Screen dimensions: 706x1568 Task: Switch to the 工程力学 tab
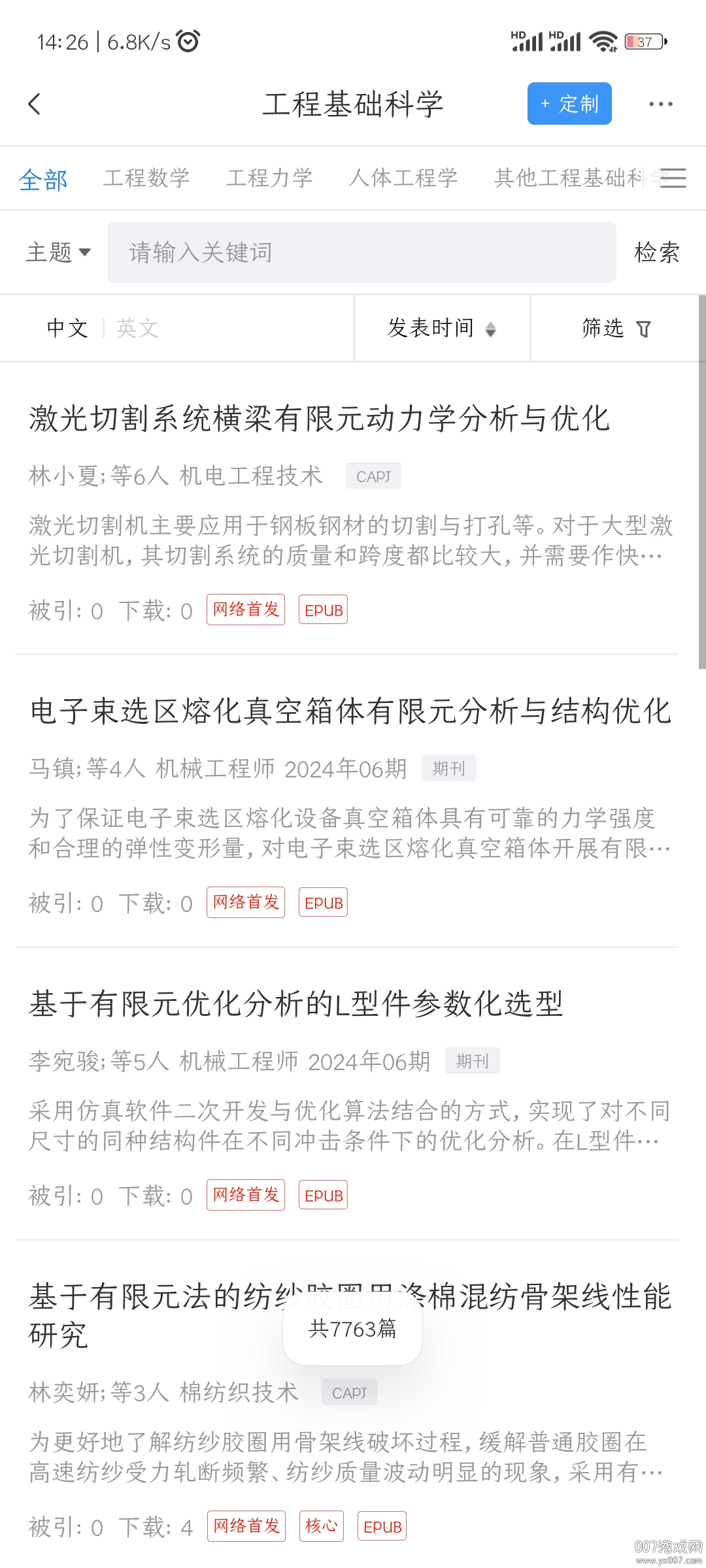pyautogui.click(x=270, y=178)
